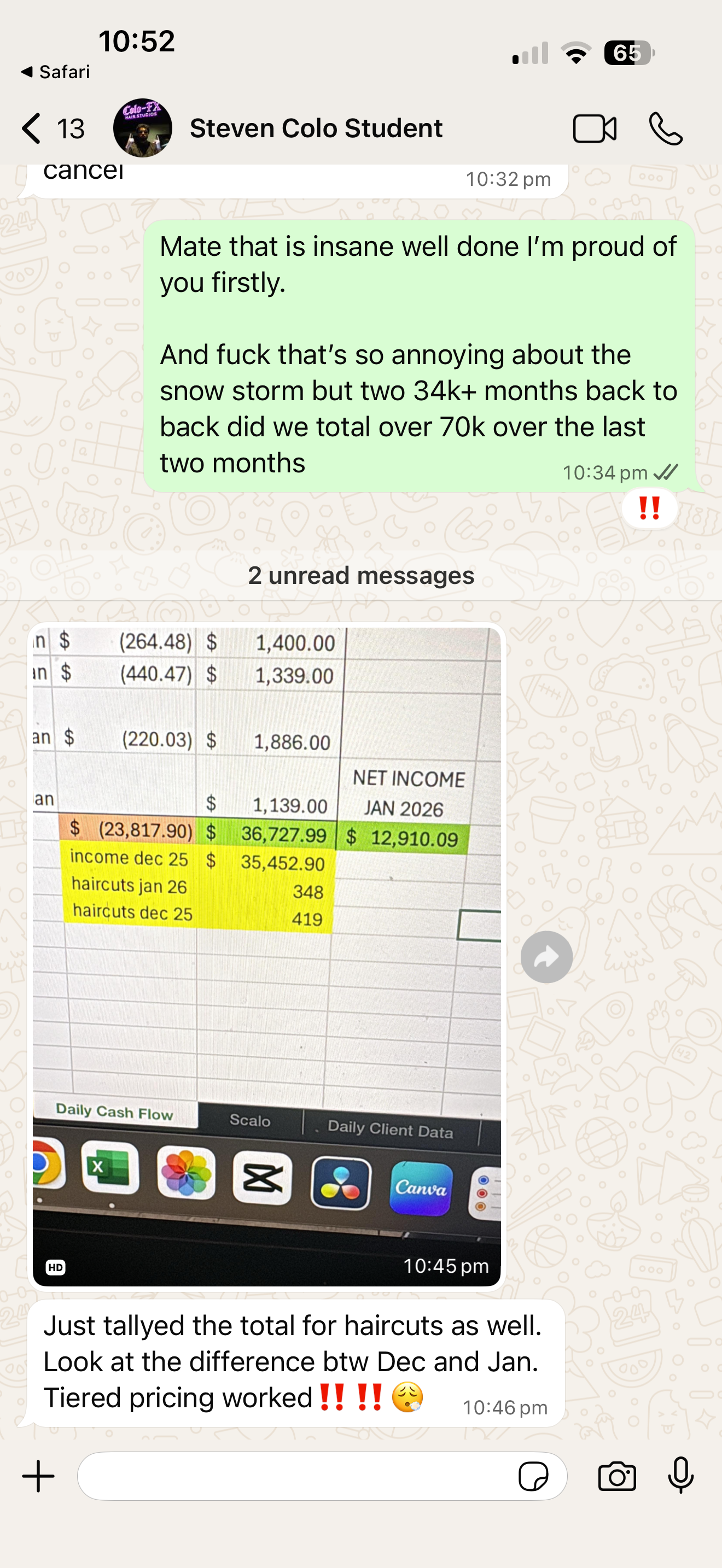
Task: Return to Safari via the status bar link
Action: point(56,72)
